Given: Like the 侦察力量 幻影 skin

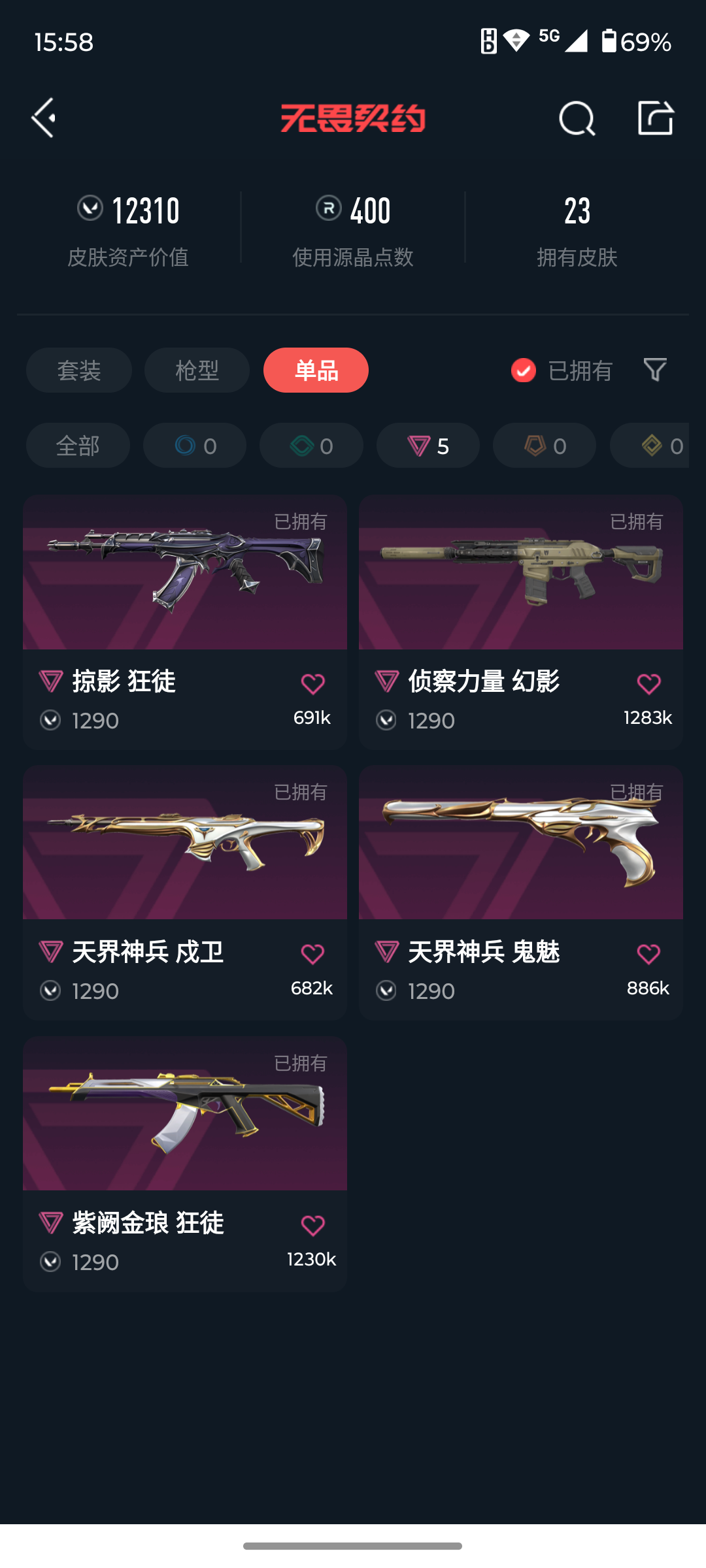Looking at the screenshot, I should [648, 684].
